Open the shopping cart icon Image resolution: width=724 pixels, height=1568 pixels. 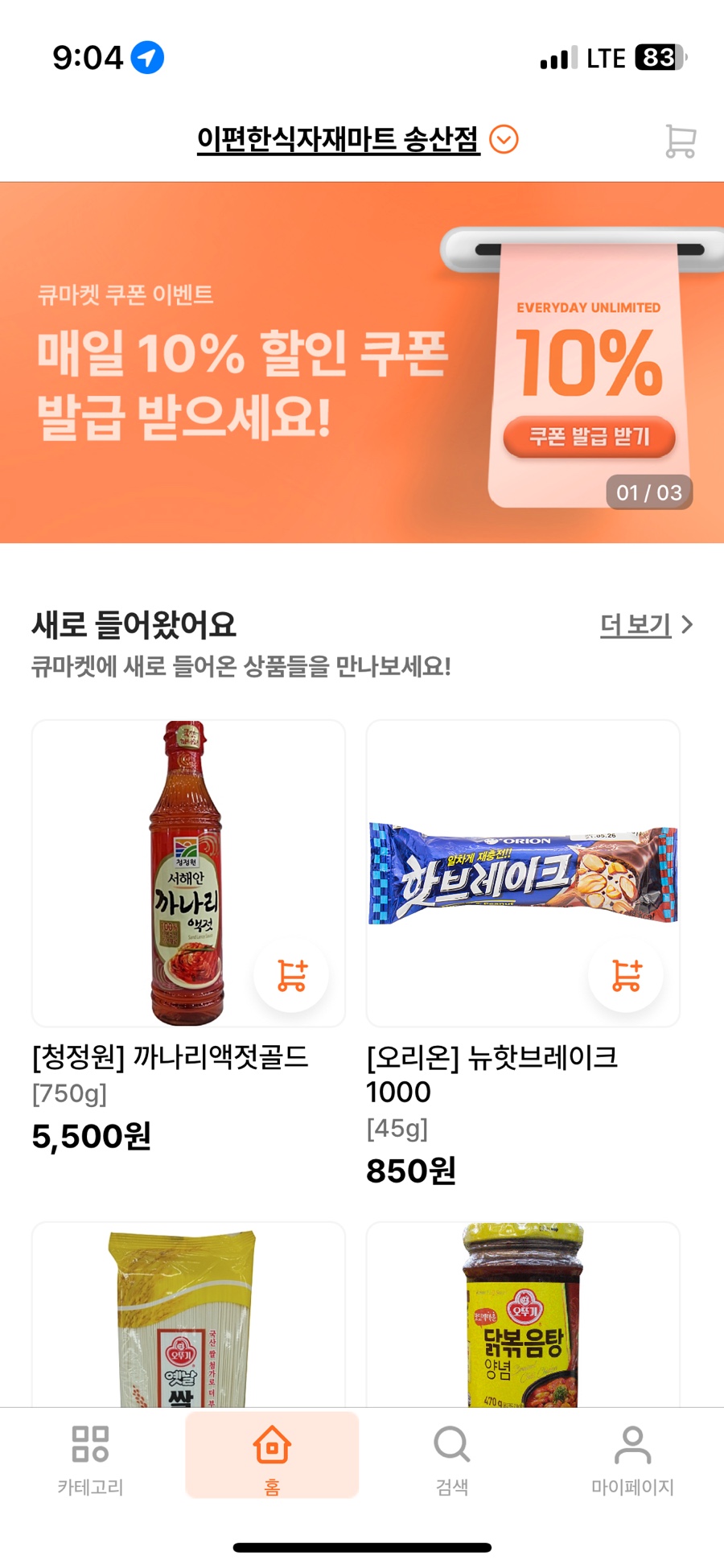[x=680, y=141]
